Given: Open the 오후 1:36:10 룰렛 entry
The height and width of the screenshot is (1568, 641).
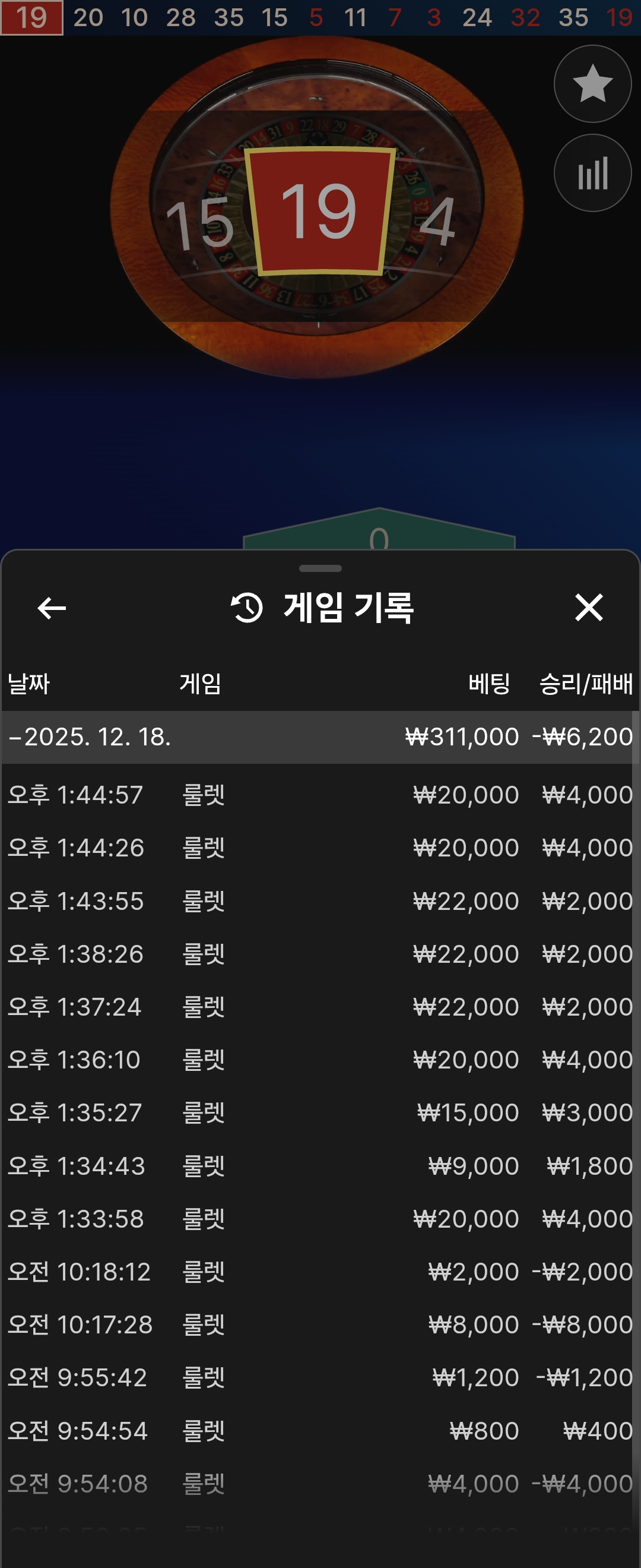Looking at the screenshot, I should 320,1060.
